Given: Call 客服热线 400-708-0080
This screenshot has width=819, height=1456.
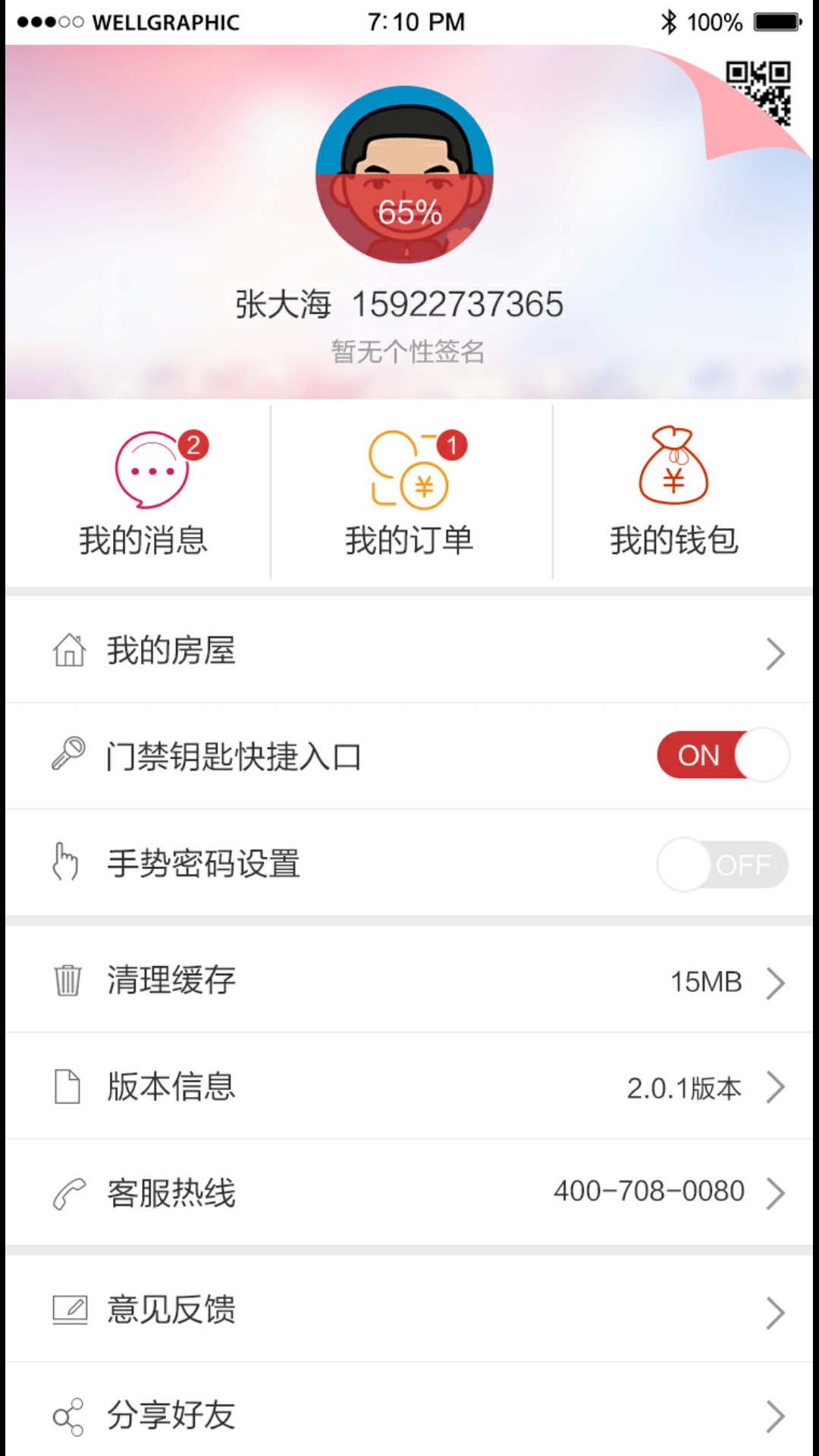Looking at the screenshot, I should coord(409,1193).
